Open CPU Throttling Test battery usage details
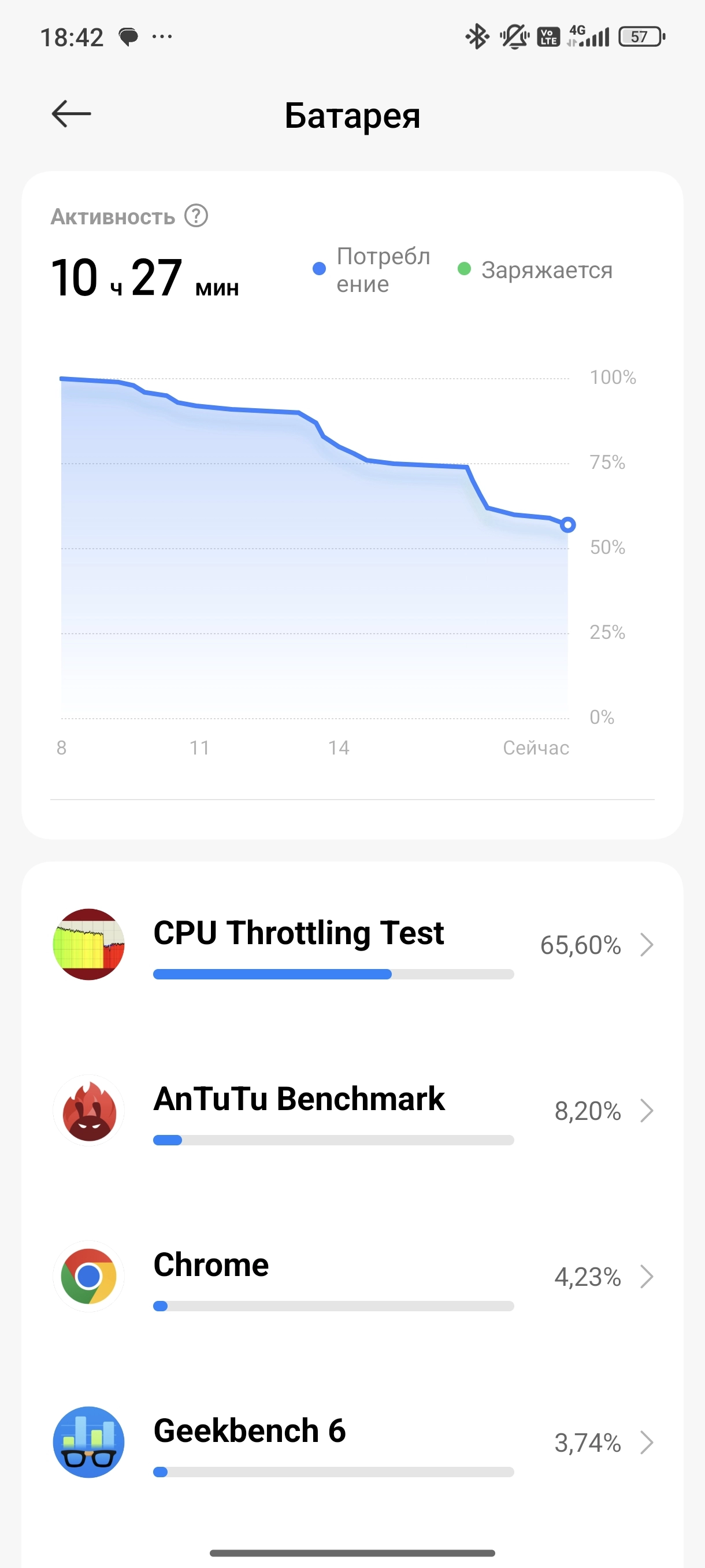The height and width of the screenshot is (1568, 705). point(353,944)
